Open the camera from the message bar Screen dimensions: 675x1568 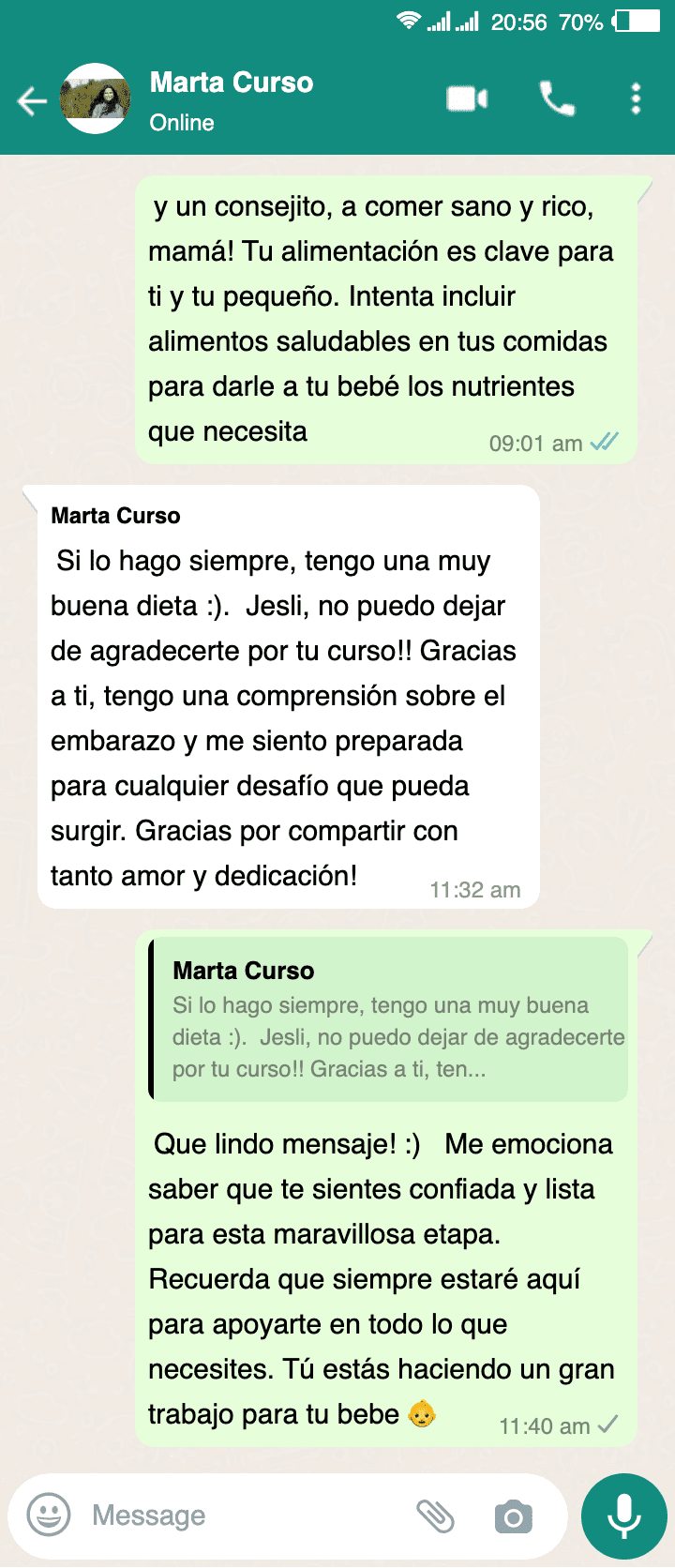pyautogui.click(x=513, y=1516)
